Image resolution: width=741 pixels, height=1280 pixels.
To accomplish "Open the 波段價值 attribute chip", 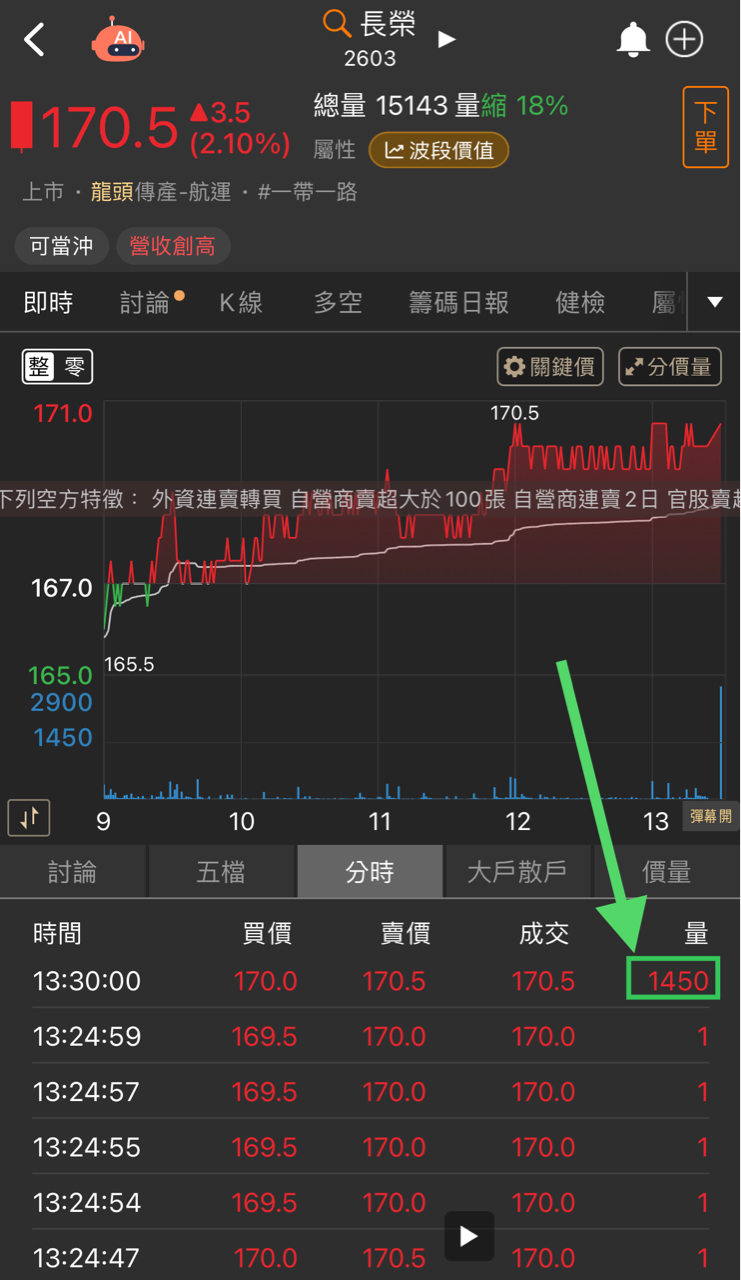I will click(x=439, y=151).
